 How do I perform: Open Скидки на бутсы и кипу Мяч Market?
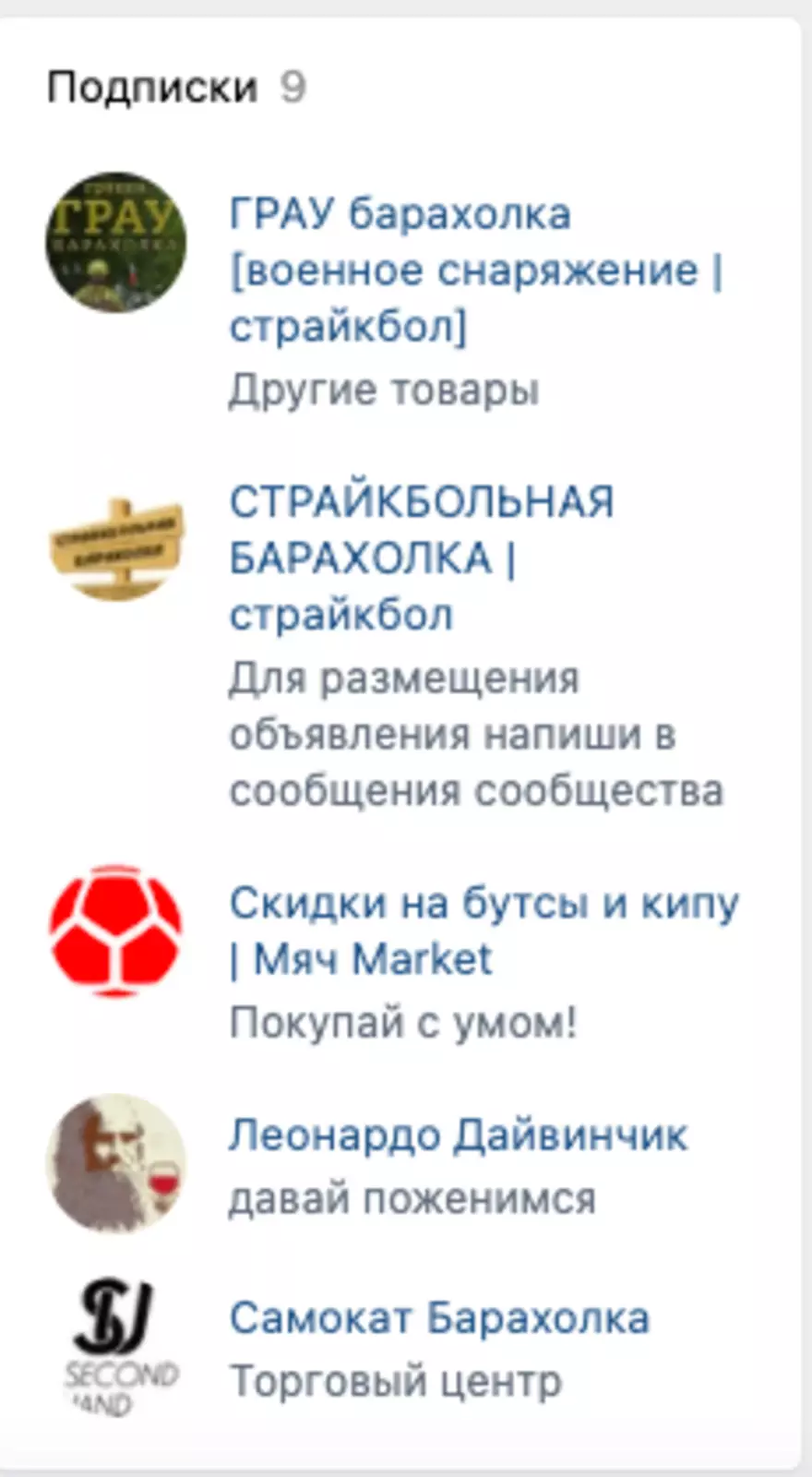(x=484, y=904)
